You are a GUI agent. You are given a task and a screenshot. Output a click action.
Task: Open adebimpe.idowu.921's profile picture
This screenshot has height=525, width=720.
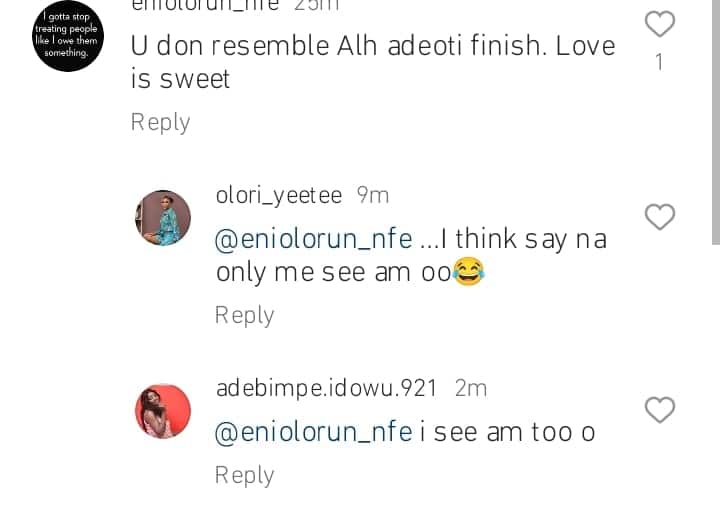pos(163,410)
